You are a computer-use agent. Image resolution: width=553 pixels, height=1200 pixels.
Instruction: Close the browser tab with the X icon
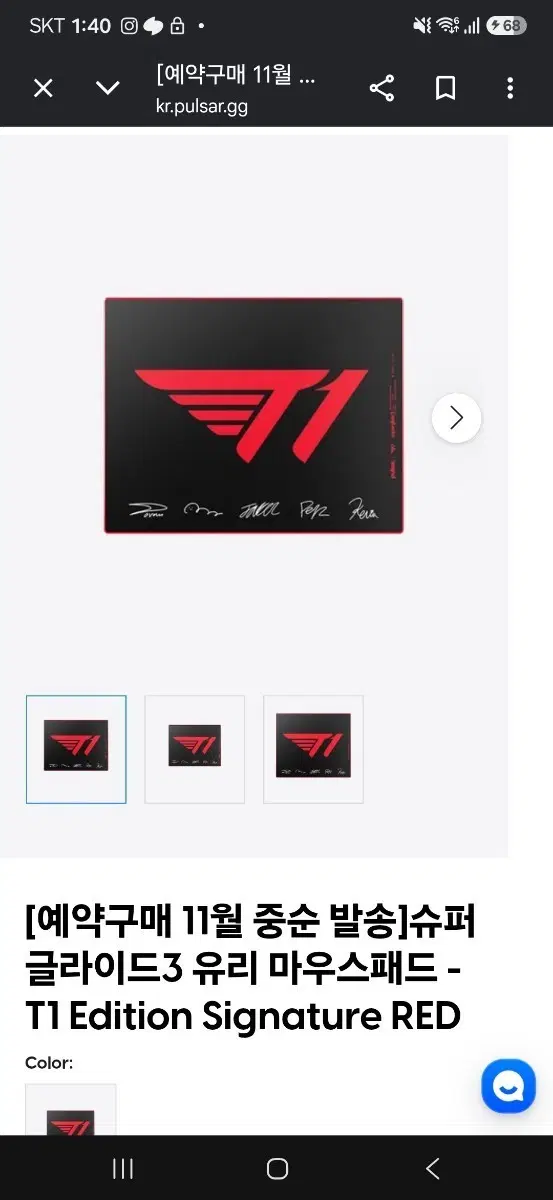pyautogui.click(x=43, y=88)
